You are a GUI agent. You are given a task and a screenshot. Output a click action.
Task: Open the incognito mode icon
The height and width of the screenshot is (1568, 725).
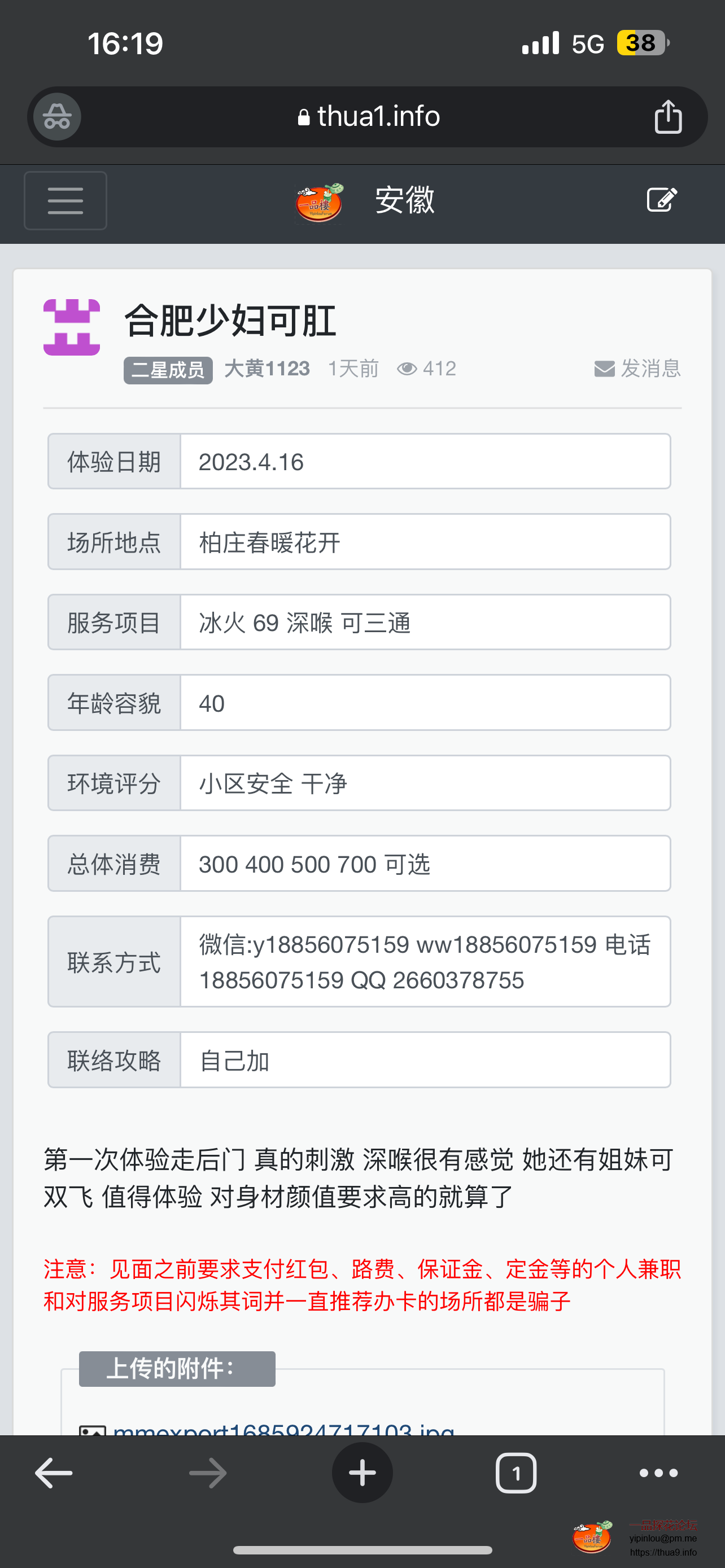point(57,116)
